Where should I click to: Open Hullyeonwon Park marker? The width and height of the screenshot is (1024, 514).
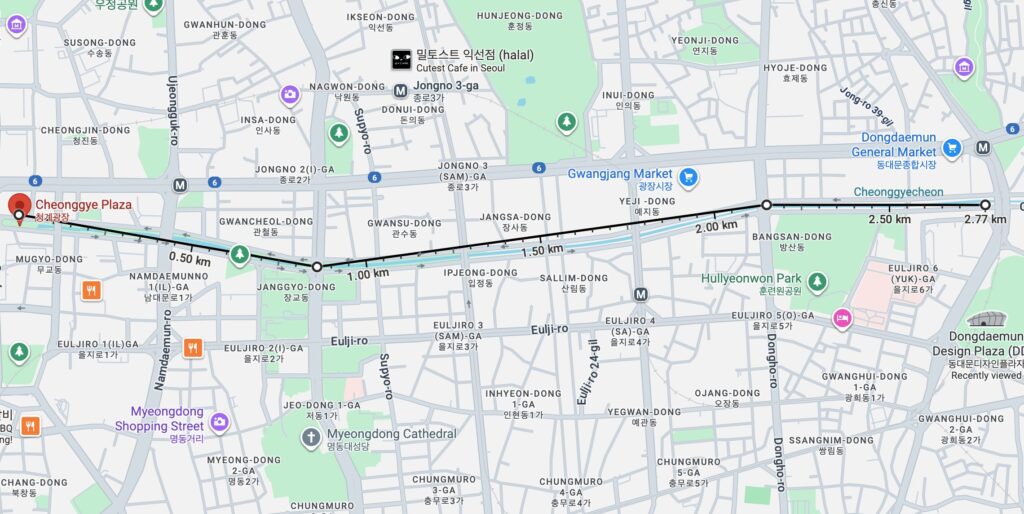pos(818,281)
